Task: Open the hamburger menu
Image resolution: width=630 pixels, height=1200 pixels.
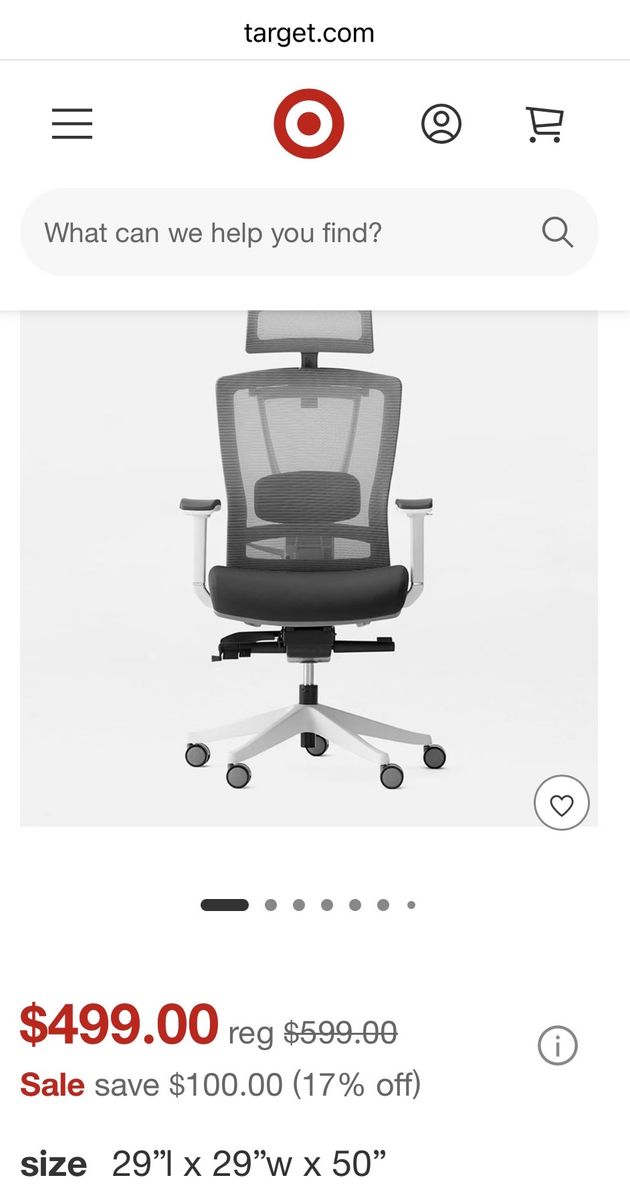Action: 72,124
